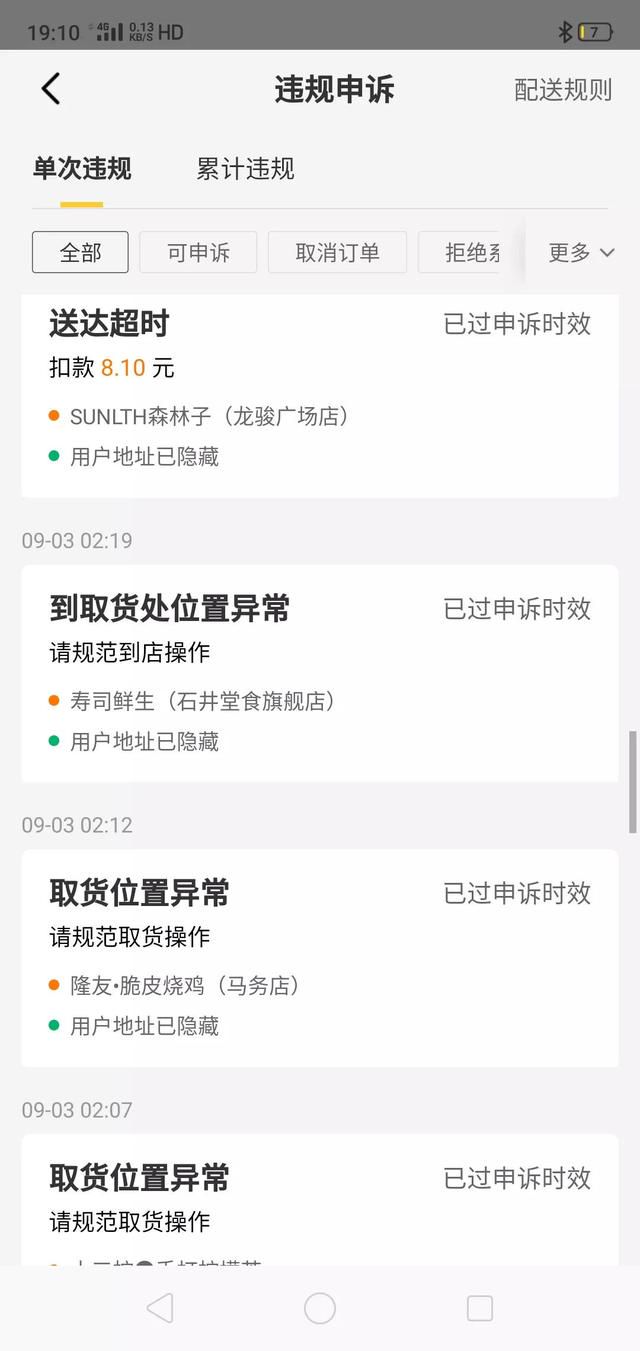
Task: Select the 单次违规 tab
Action: 82,169
